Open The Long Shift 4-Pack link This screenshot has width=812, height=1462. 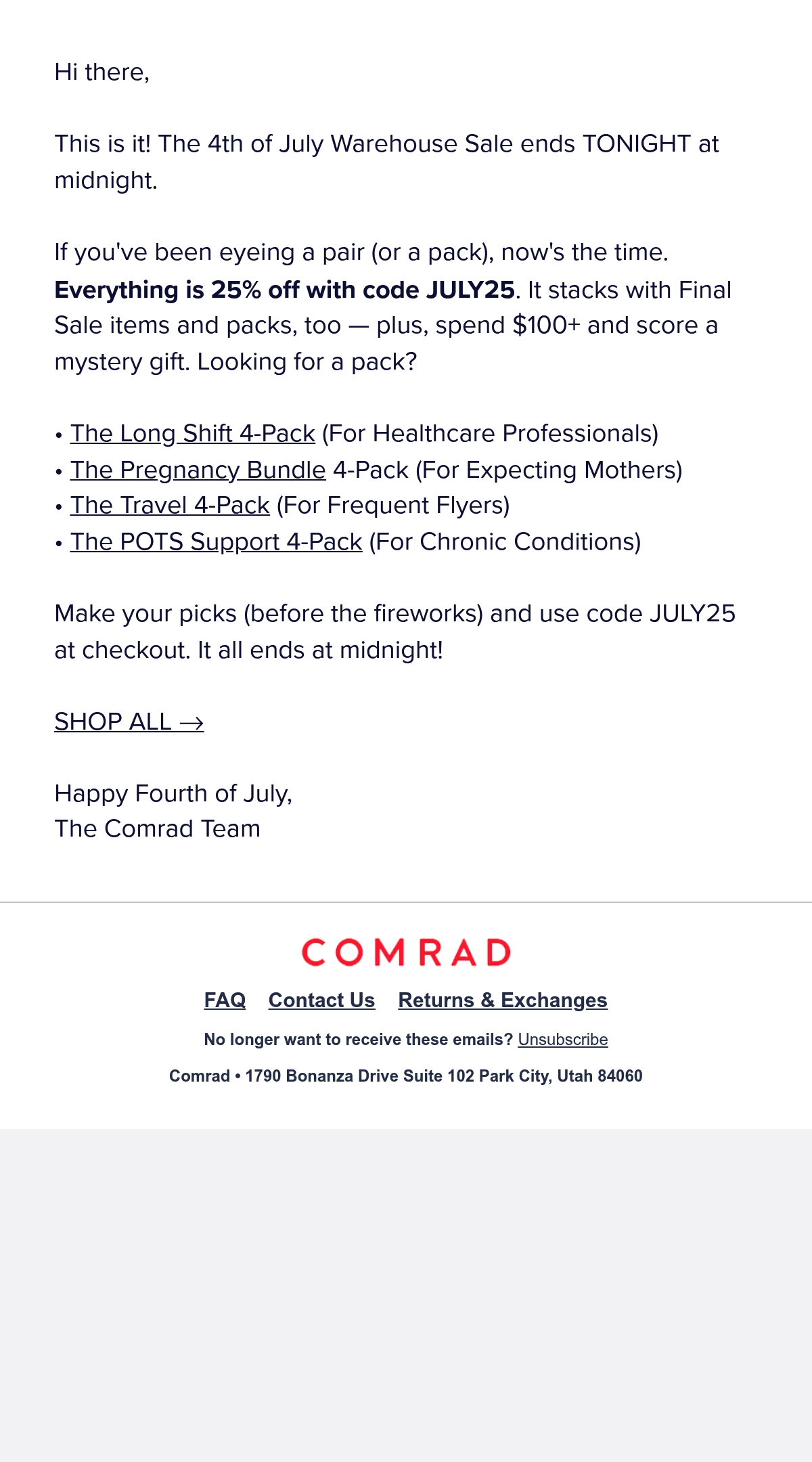(192, 433)
